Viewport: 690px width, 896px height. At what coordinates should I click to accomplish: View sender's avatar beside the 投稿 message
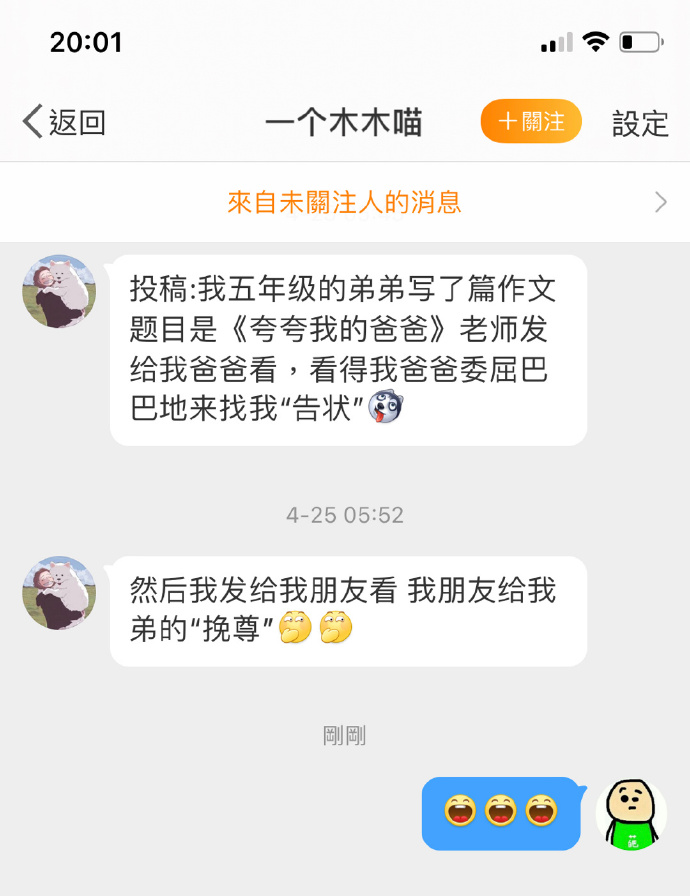(59, 291)
